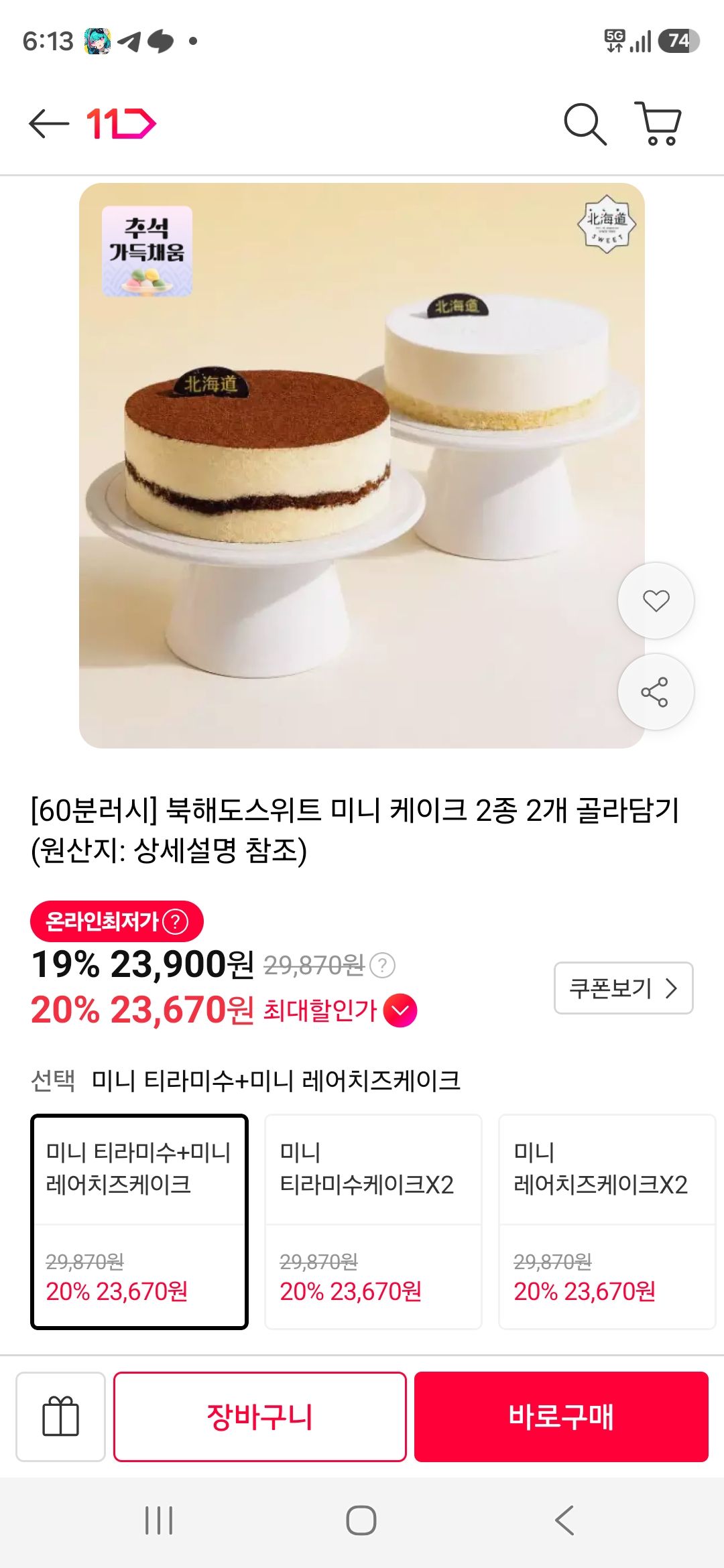The width and height of the screenshot is (724, 1568).
Task: Open the cake product image
Action: 362,465
